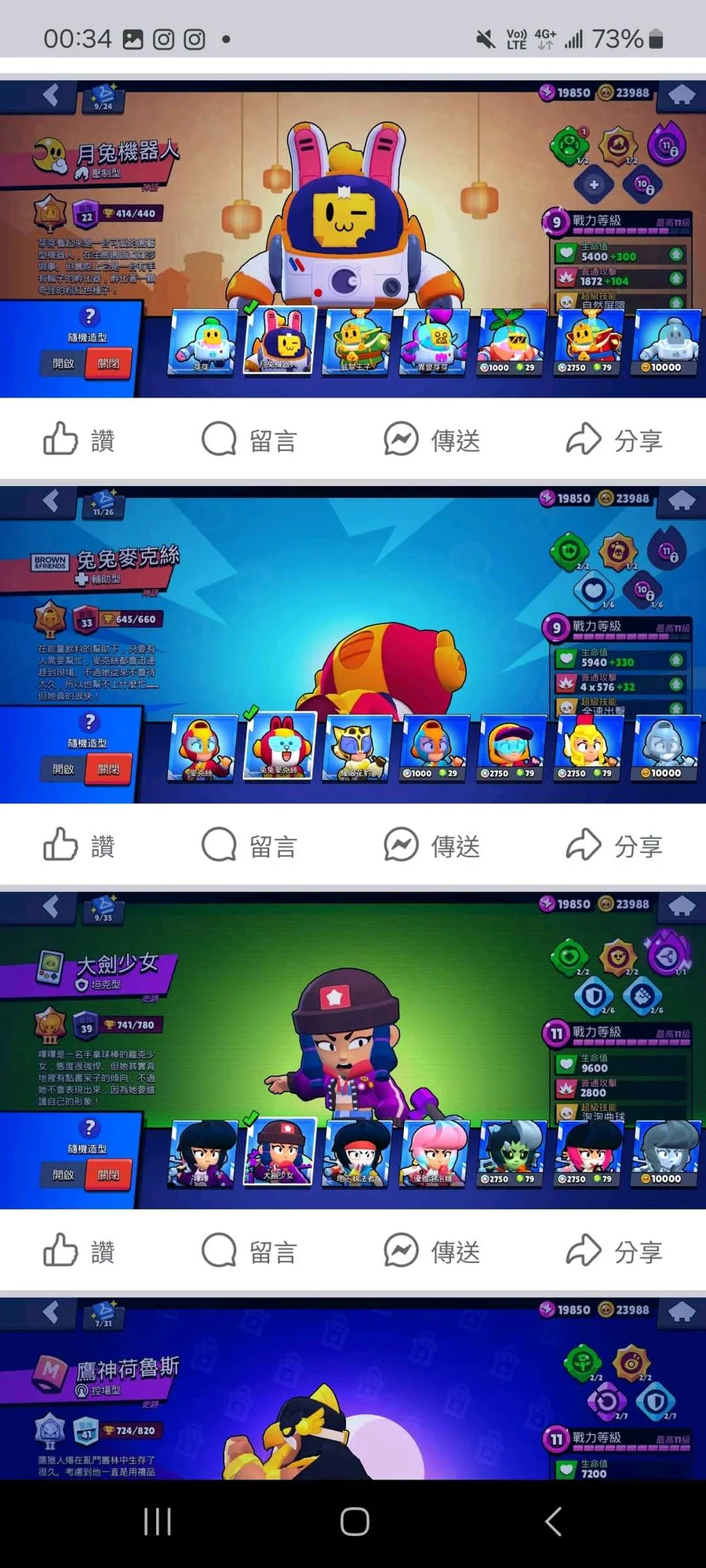Send the 大劍少女 photo via Messenger
Image resolution: width=706 pixels, height=1568 pixels.
coord(431,1251)
